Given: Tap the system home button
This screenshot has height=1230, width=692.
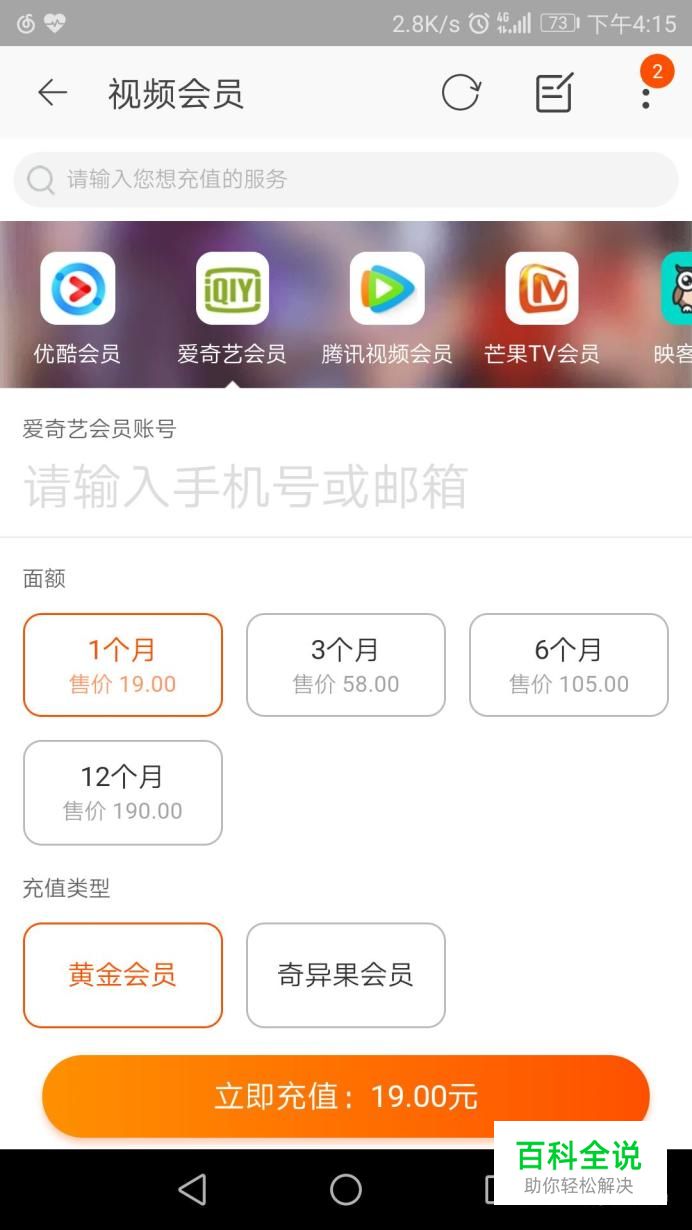Looking at the screenshot, I should (x=346, y=1189).
